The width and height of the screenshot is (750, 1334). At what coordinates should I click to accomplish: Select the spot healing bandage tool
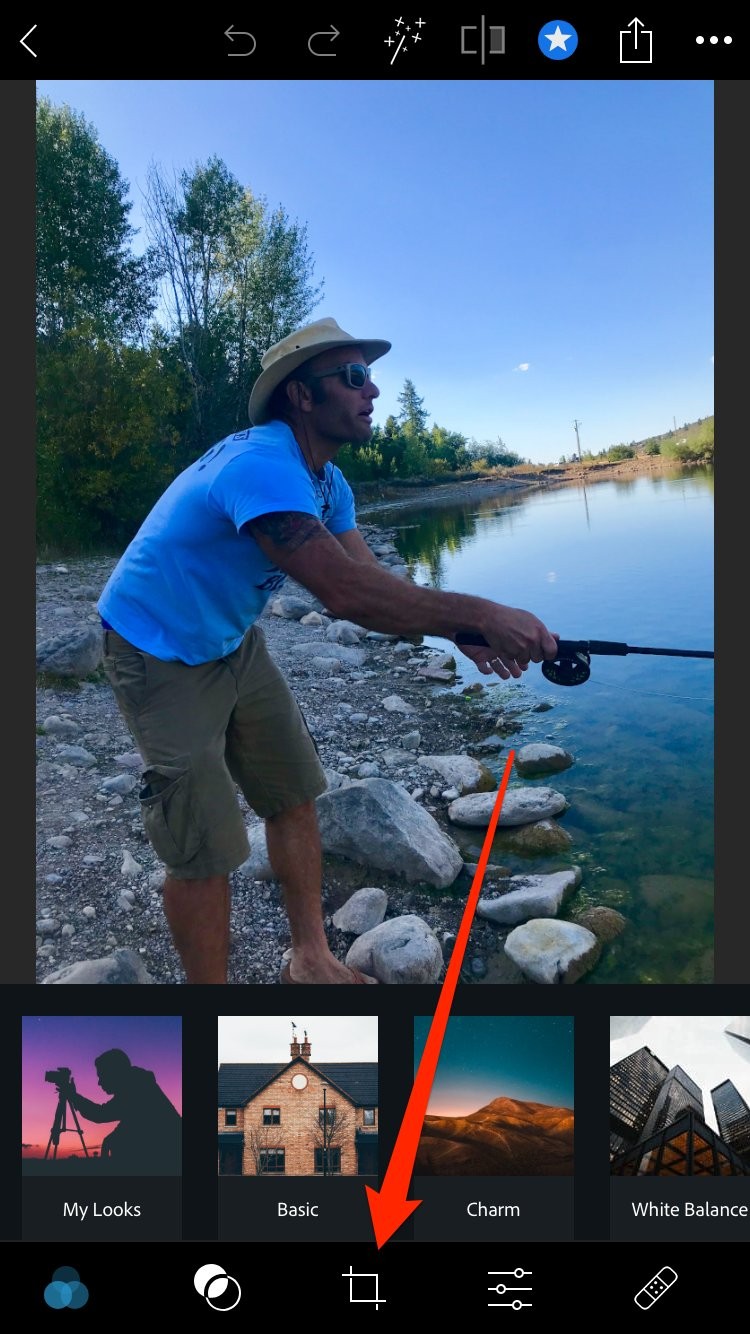point(656,1288)
